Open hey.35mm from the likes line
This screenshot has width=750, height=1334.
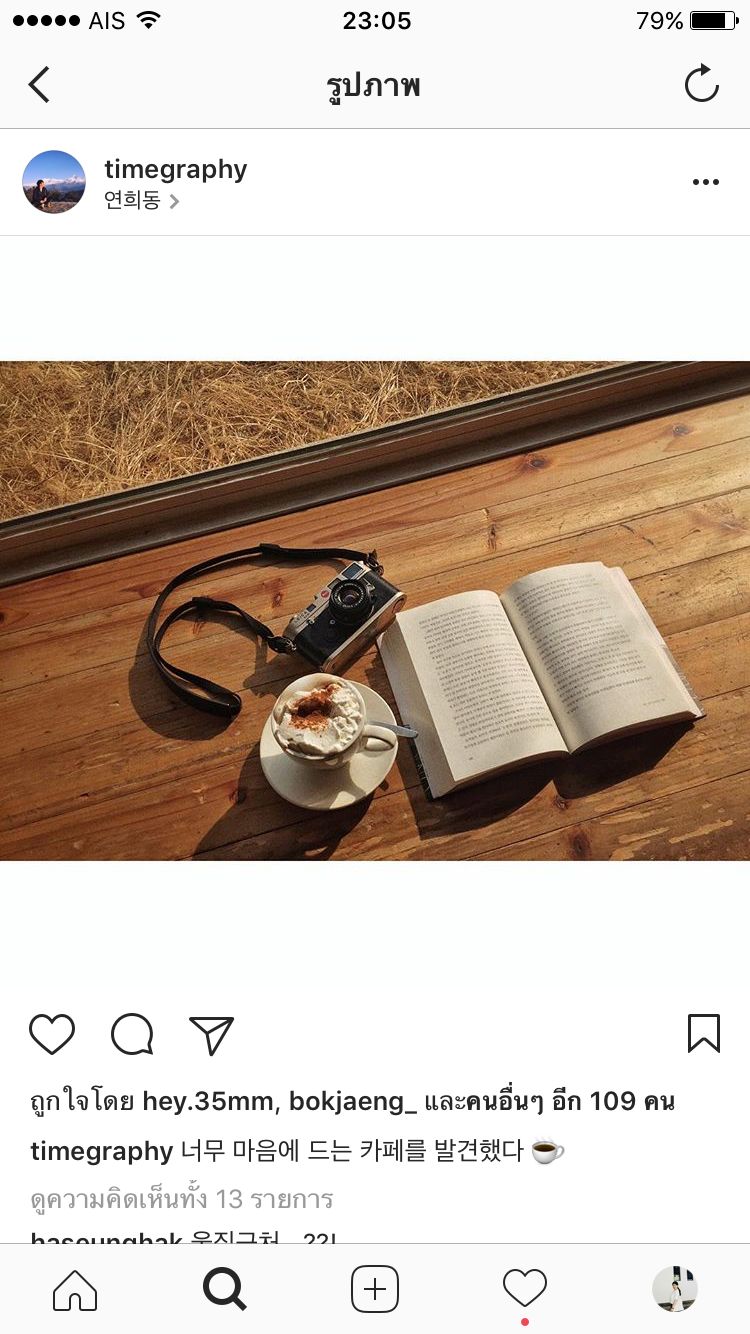coord(207,1102)
